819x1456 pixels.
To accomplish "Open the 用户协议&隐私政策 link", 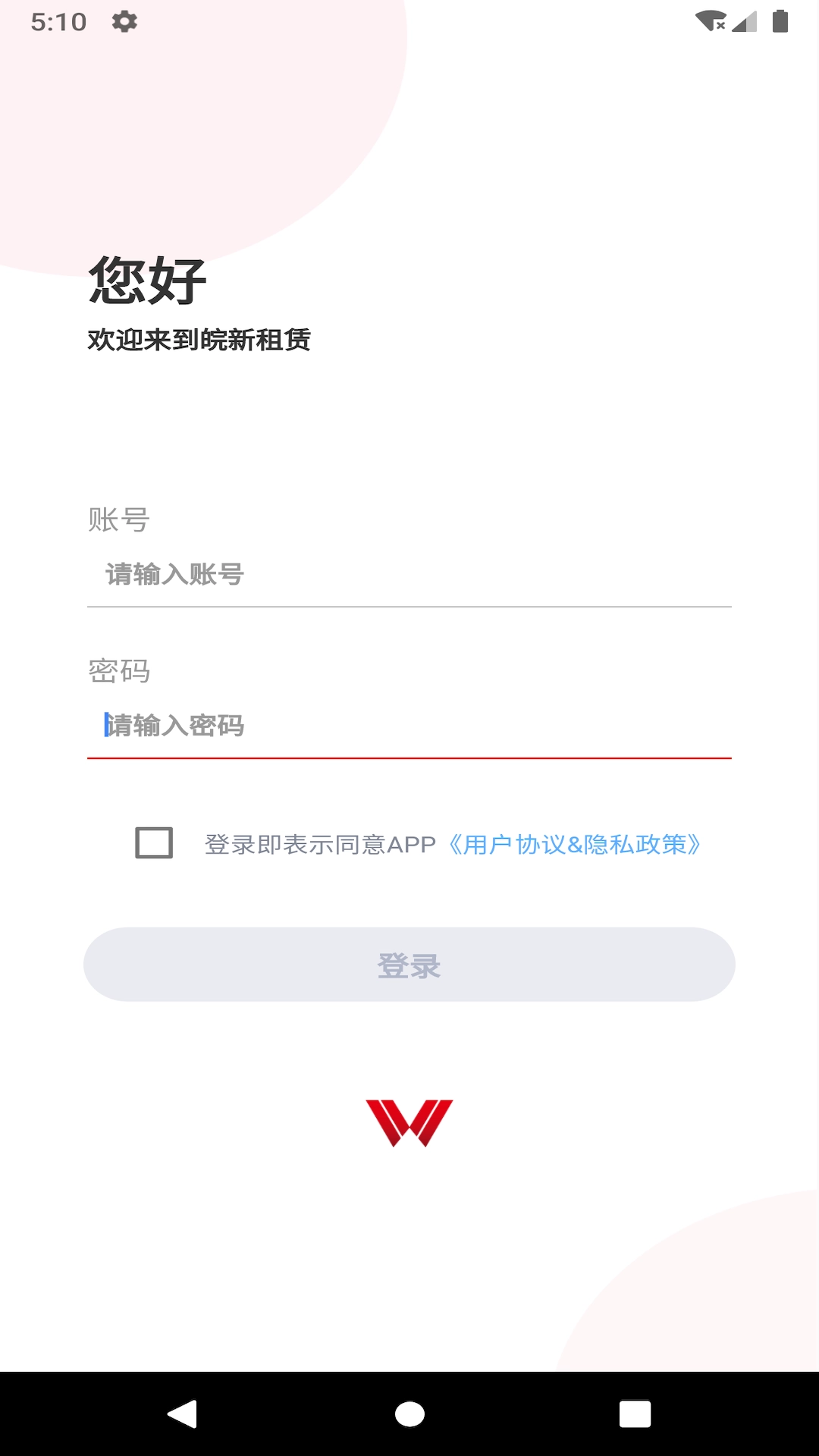I will pyautogui.click(x=575, y=844).
